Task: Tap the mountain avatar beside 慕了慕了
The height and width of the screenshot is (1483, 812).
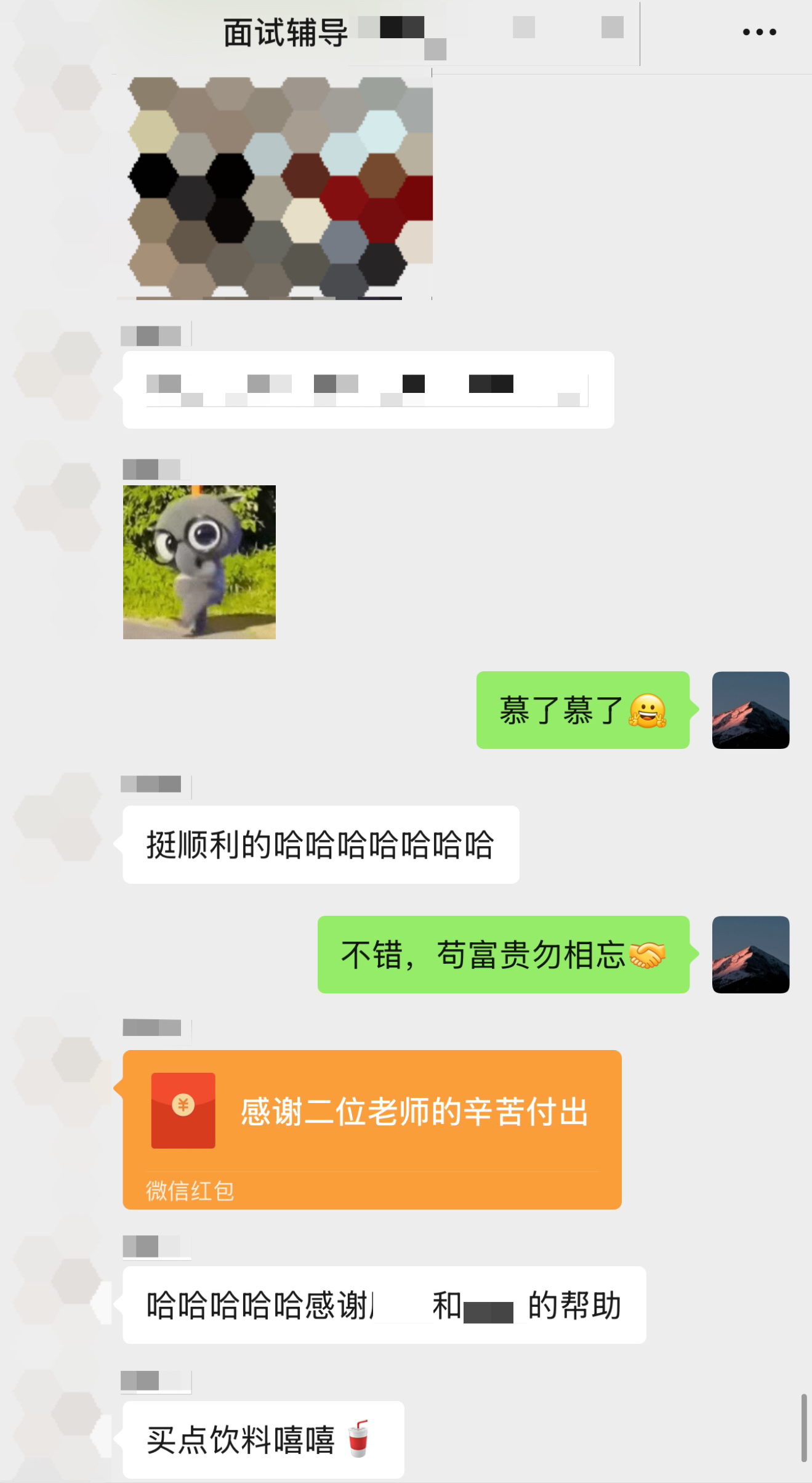Action: tap(750, 710)
